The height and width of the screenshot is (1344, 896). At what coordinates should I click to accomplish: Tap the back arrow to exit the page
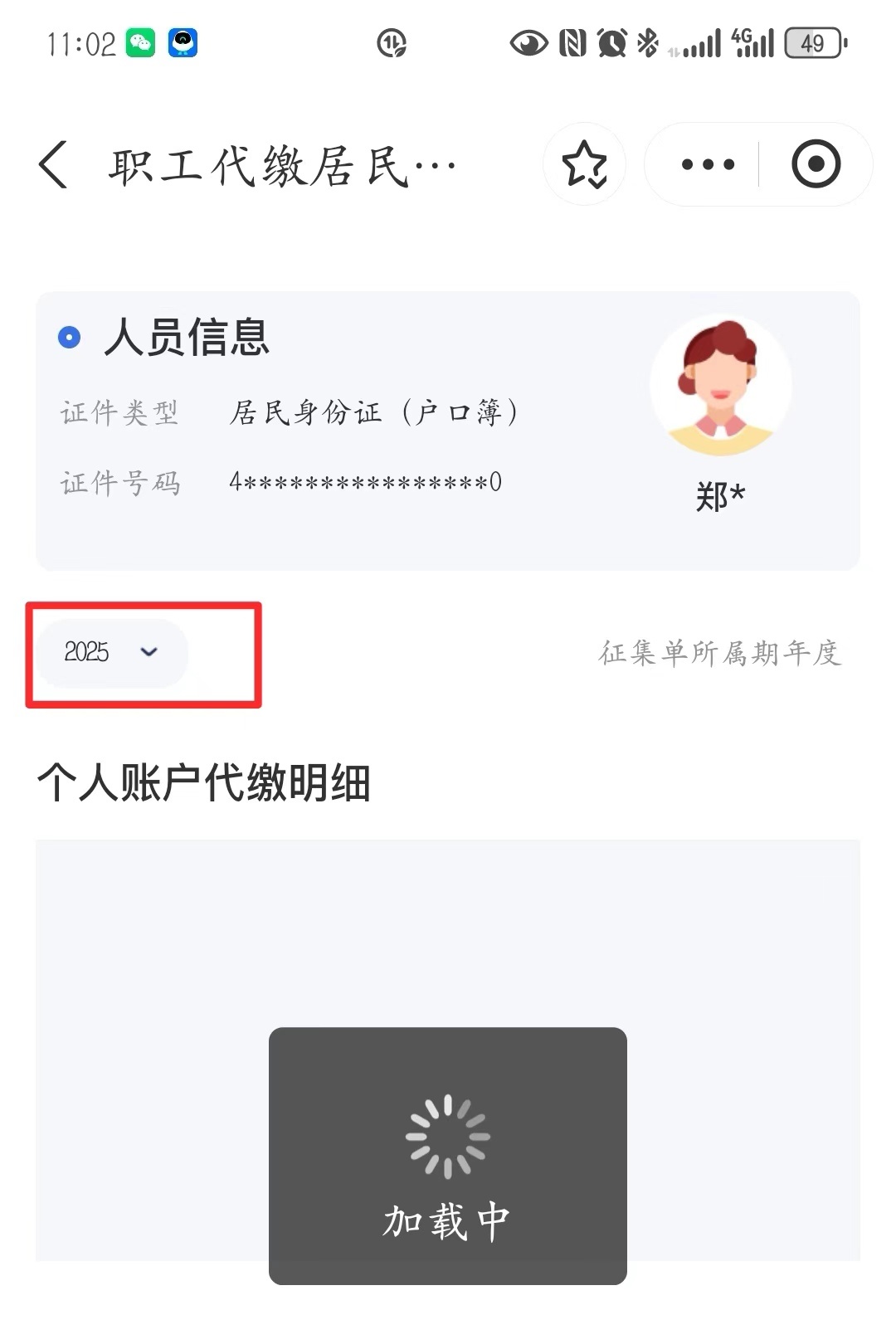click(x=52, y=163)
